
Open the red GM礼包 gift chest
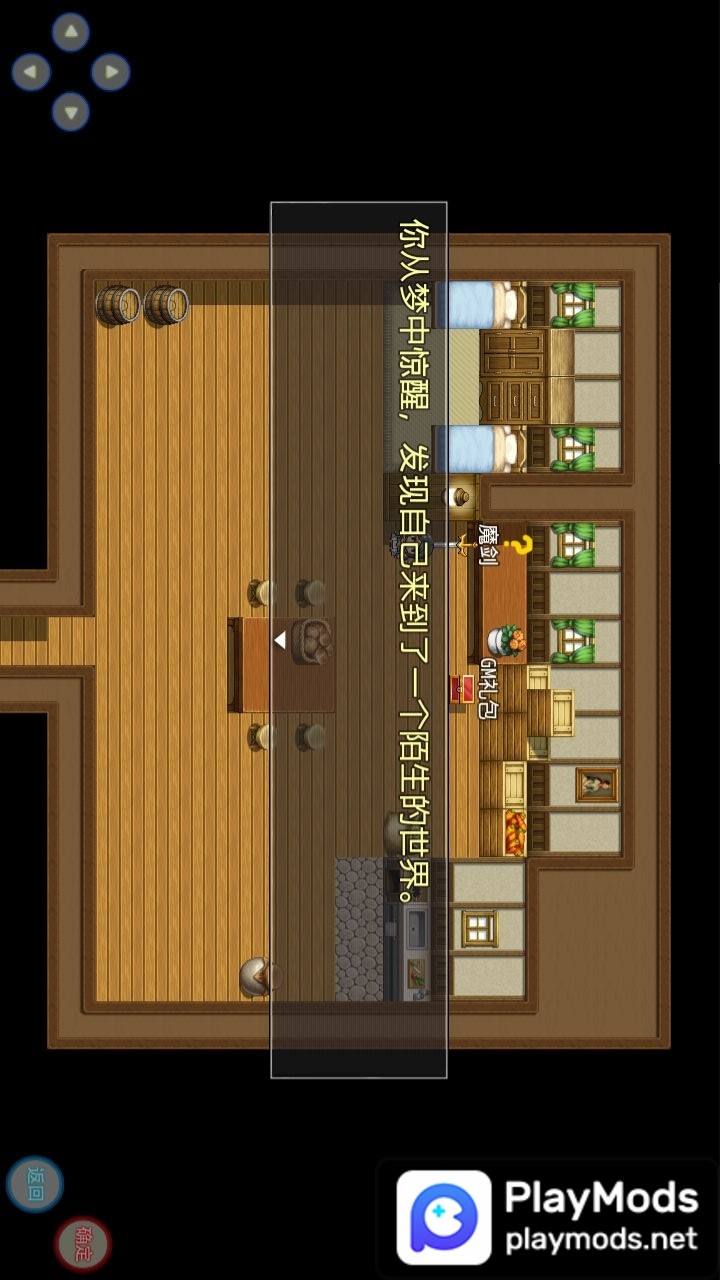464,688
